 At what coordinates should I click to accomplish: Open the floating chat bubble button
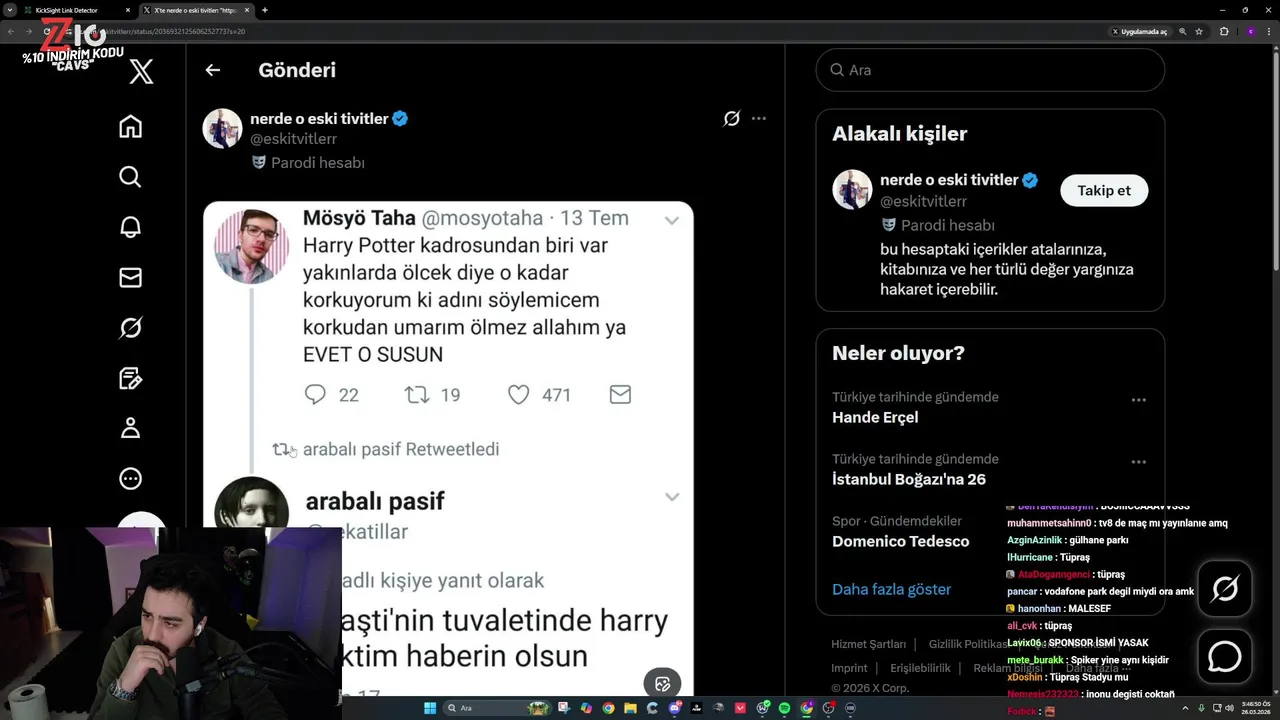coord(1224,656)
